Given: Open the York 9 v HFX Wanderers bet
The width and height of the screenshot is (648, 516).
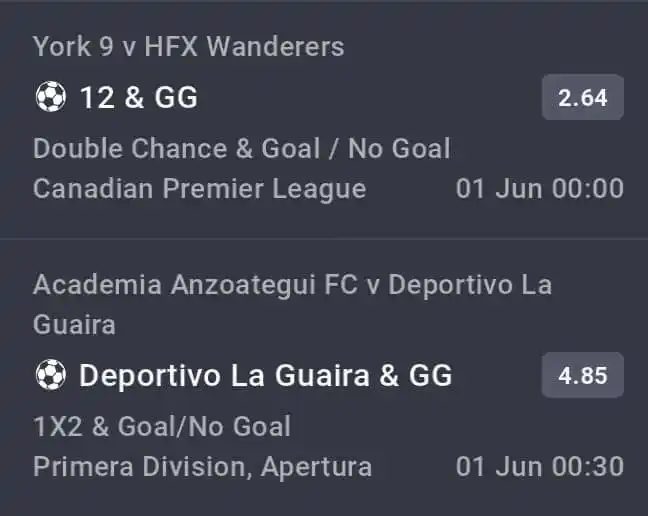Looking at the screenshot, I should (188, 46).
